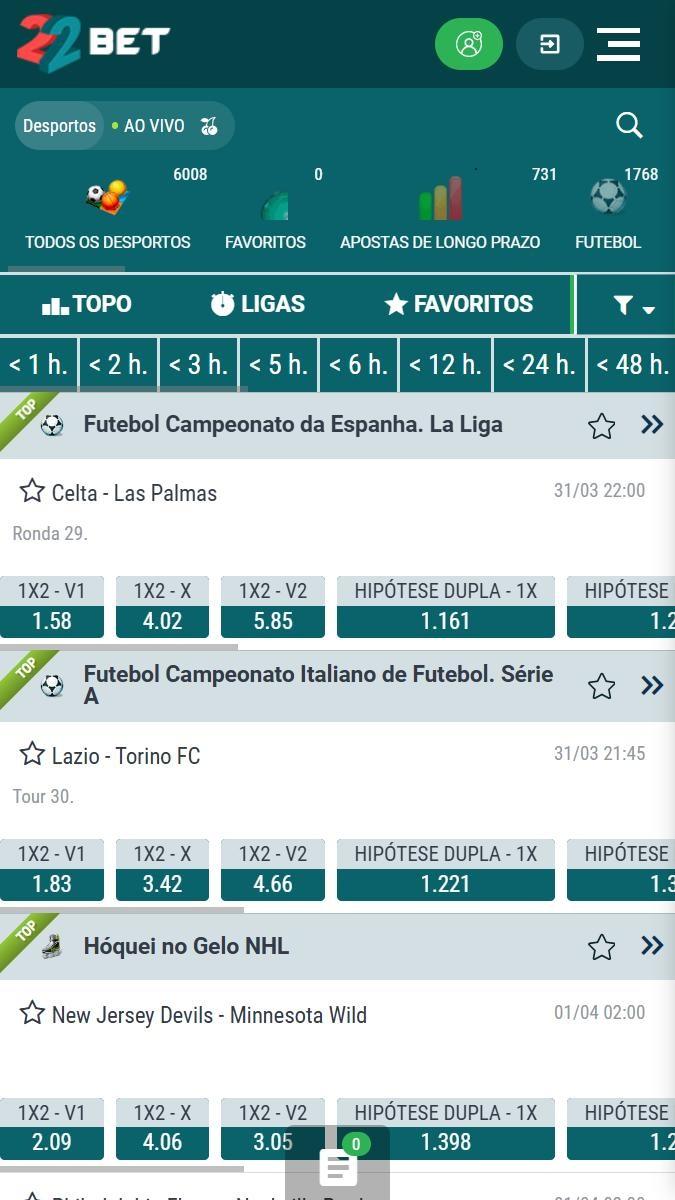Expand Hóquei no Gelo NHL league arrows
The width and height of the screenshot is (675, 1200).
pyautogui.click(x=652, y=945)
